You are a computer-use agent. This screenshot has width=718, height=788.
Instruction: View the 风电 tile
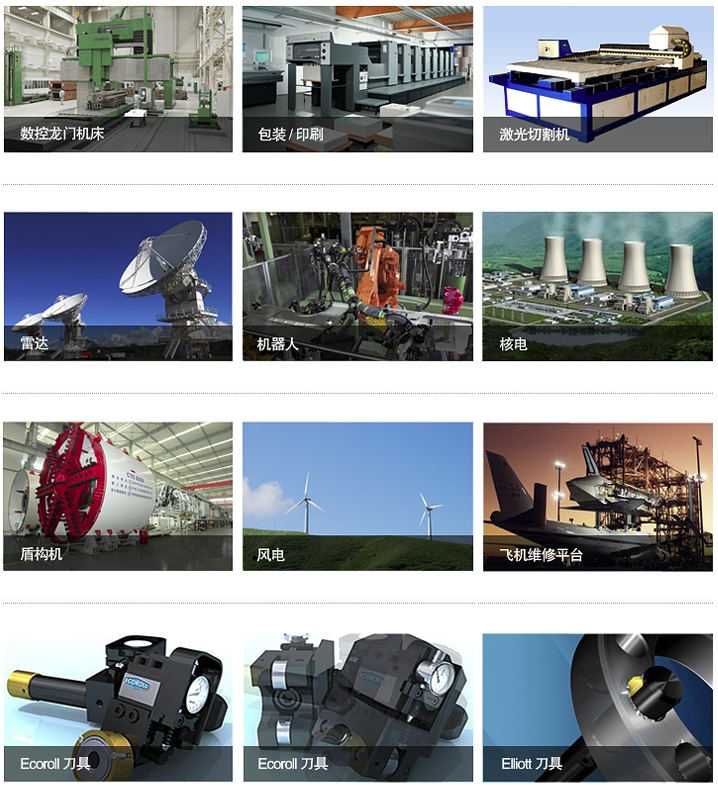coord(357,496)
